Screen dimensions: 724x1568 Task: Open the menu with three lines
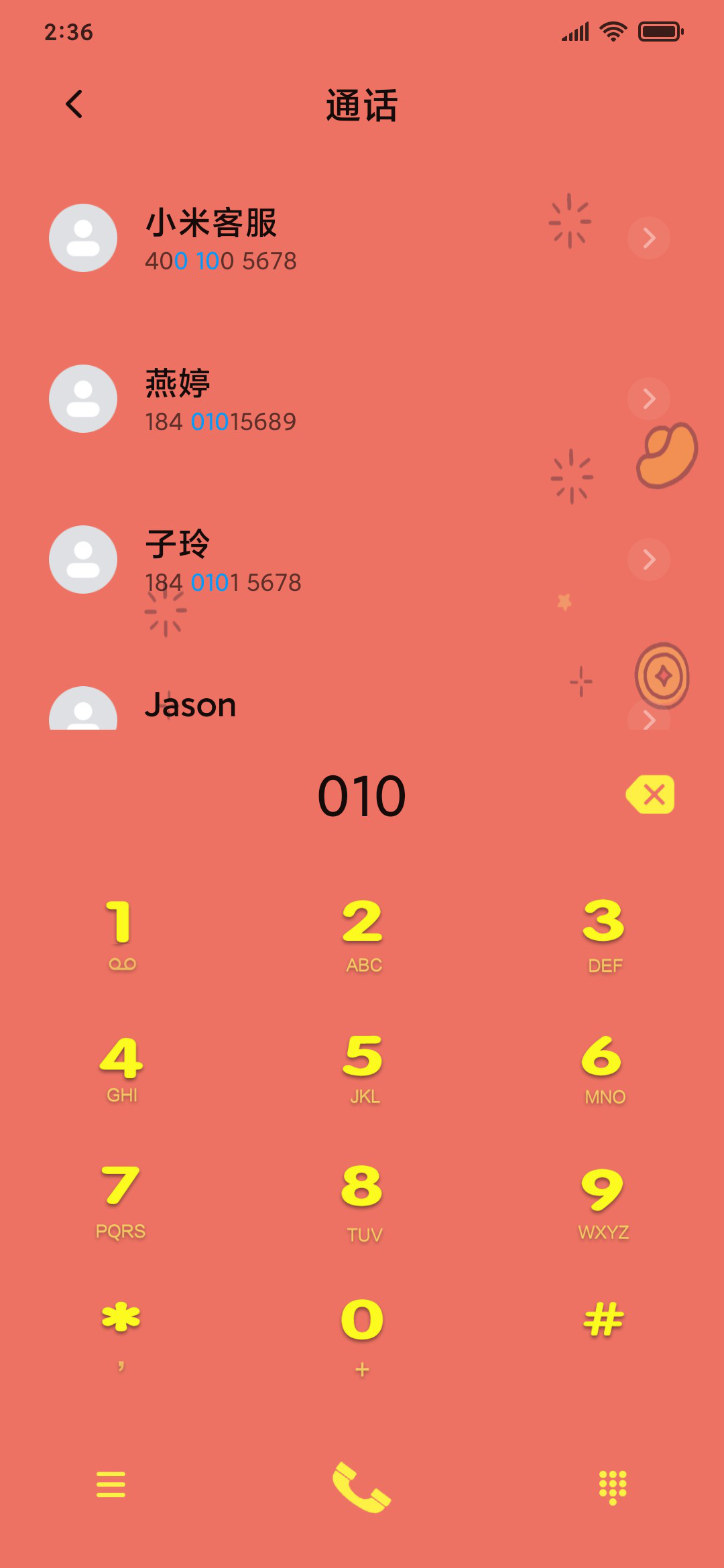coord(111,1484)
